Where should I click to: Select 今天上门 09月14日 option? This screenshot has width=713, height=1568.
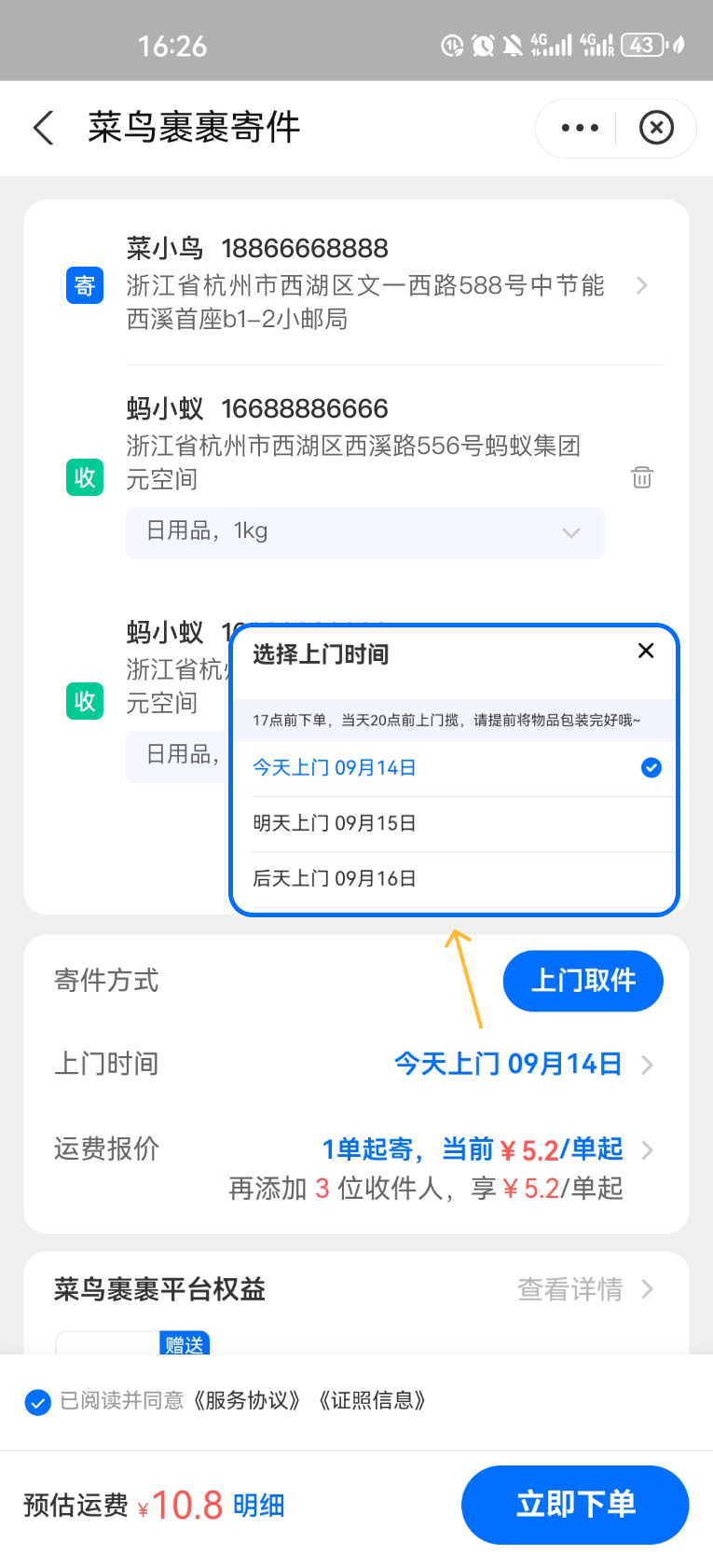point(454,768)
